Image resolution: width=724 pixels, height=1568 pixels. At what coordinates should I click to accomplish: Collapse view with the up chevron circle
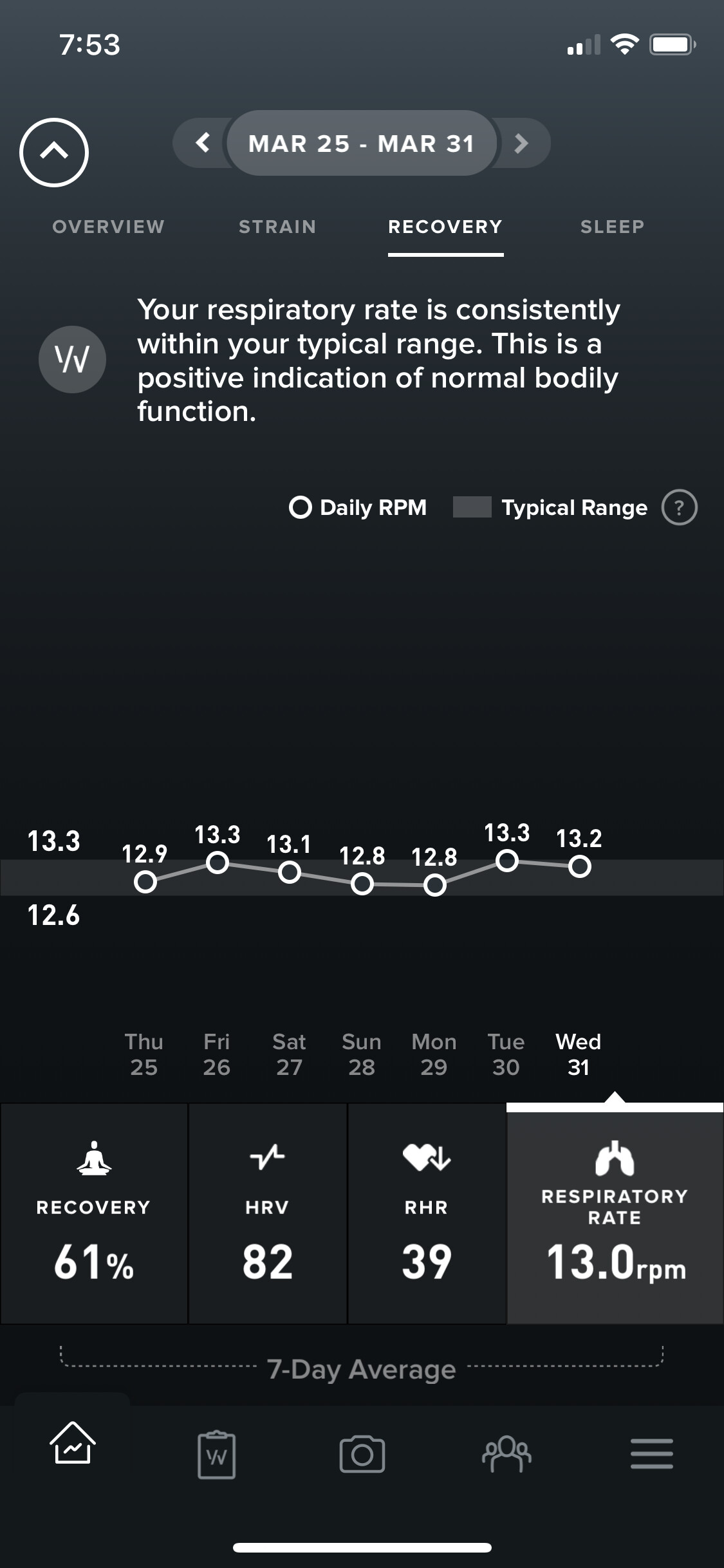tap(54, 153)
